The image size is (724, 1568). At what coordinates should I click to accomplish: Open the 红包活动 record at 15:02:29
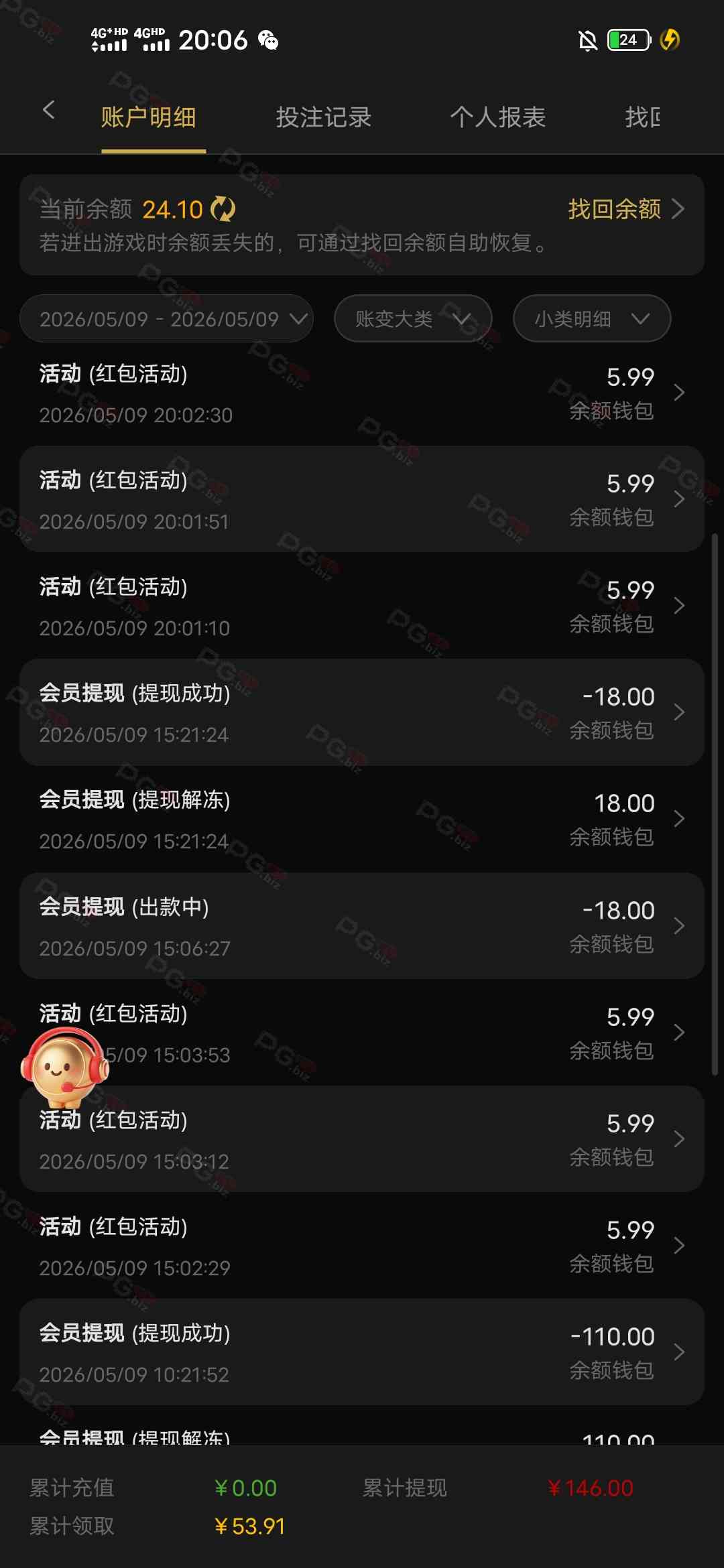[x=362, y=1246]
